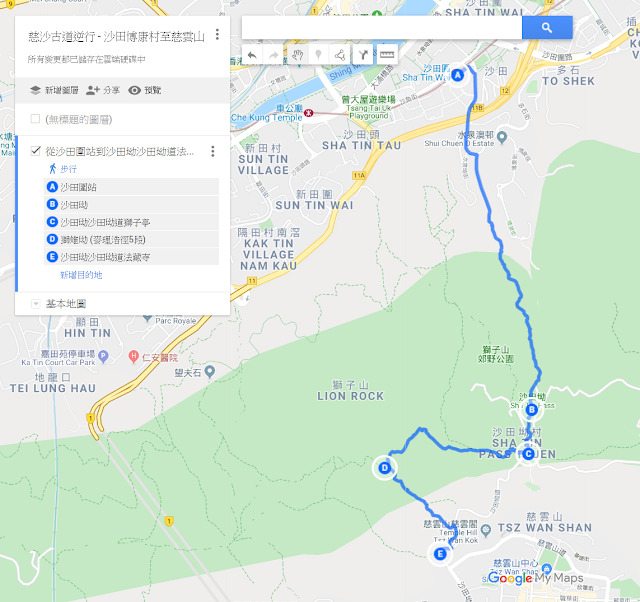640x602 pixels.
Task: Uncheck the walking route layer checkbox
Action: (36, 151)
